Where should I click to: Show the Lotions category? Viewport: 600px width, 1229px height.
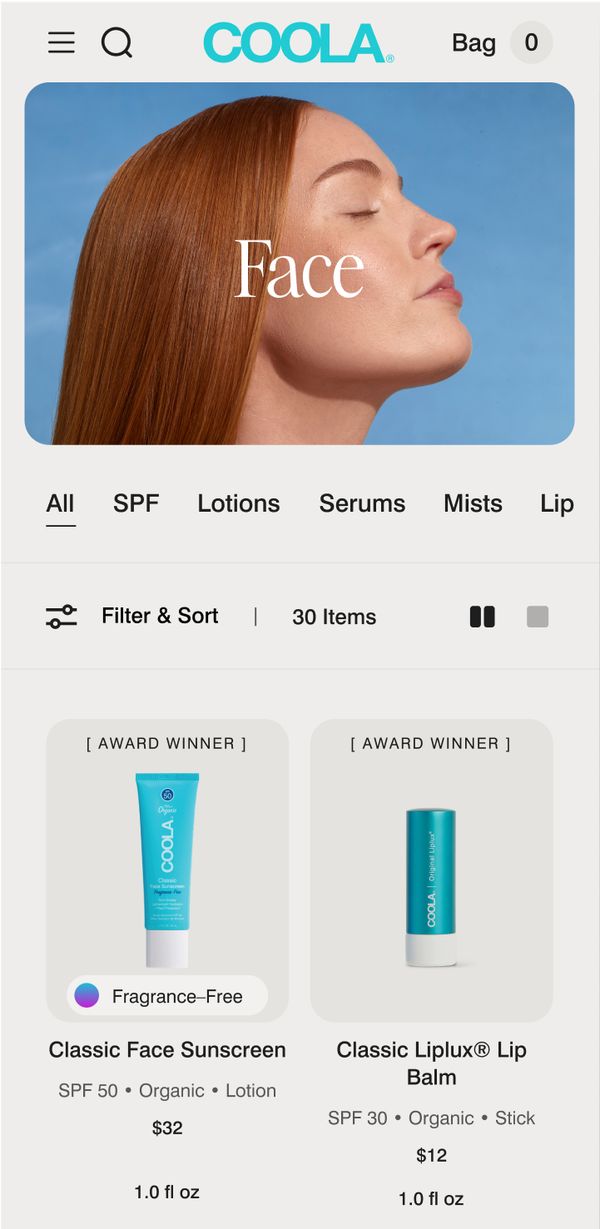238,503
